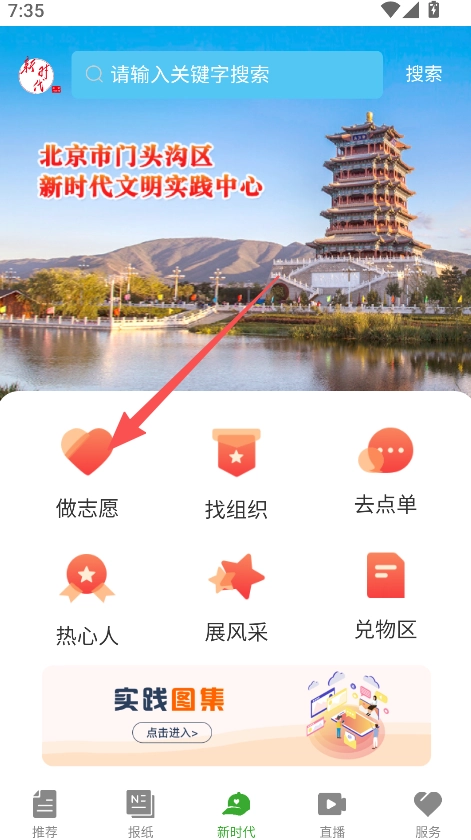Open 去点单 section

coord(385,471)
